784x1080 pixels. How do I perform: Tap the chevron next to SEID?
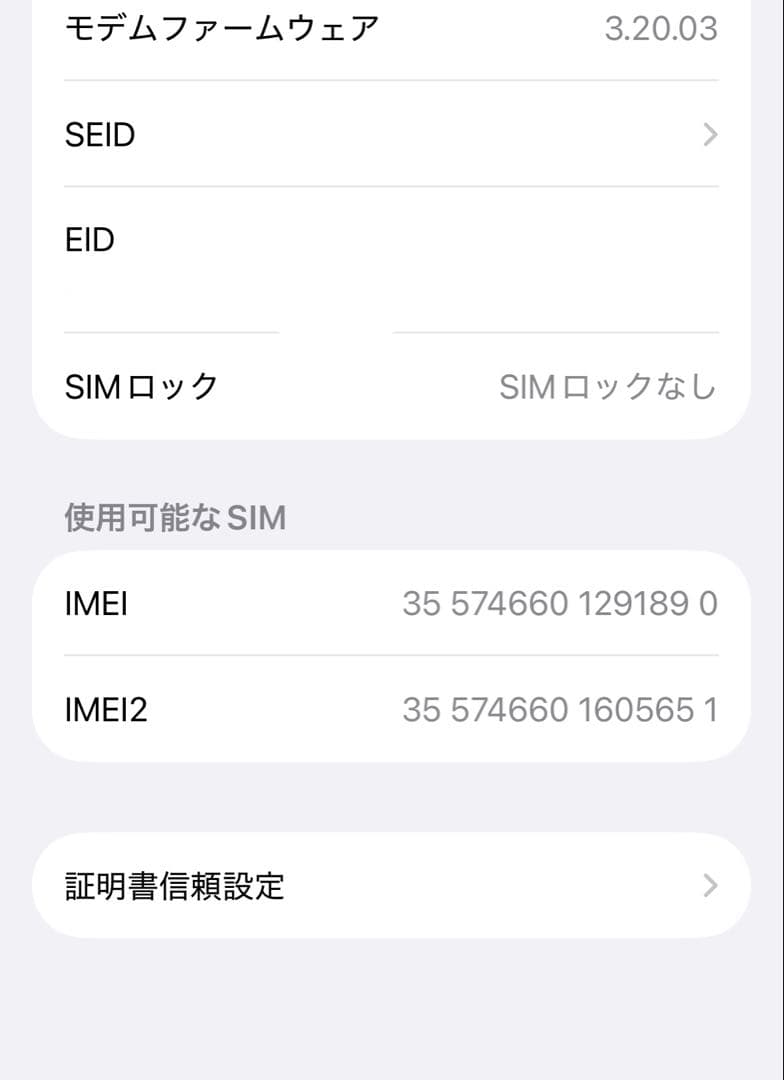[x=710, y=134]
